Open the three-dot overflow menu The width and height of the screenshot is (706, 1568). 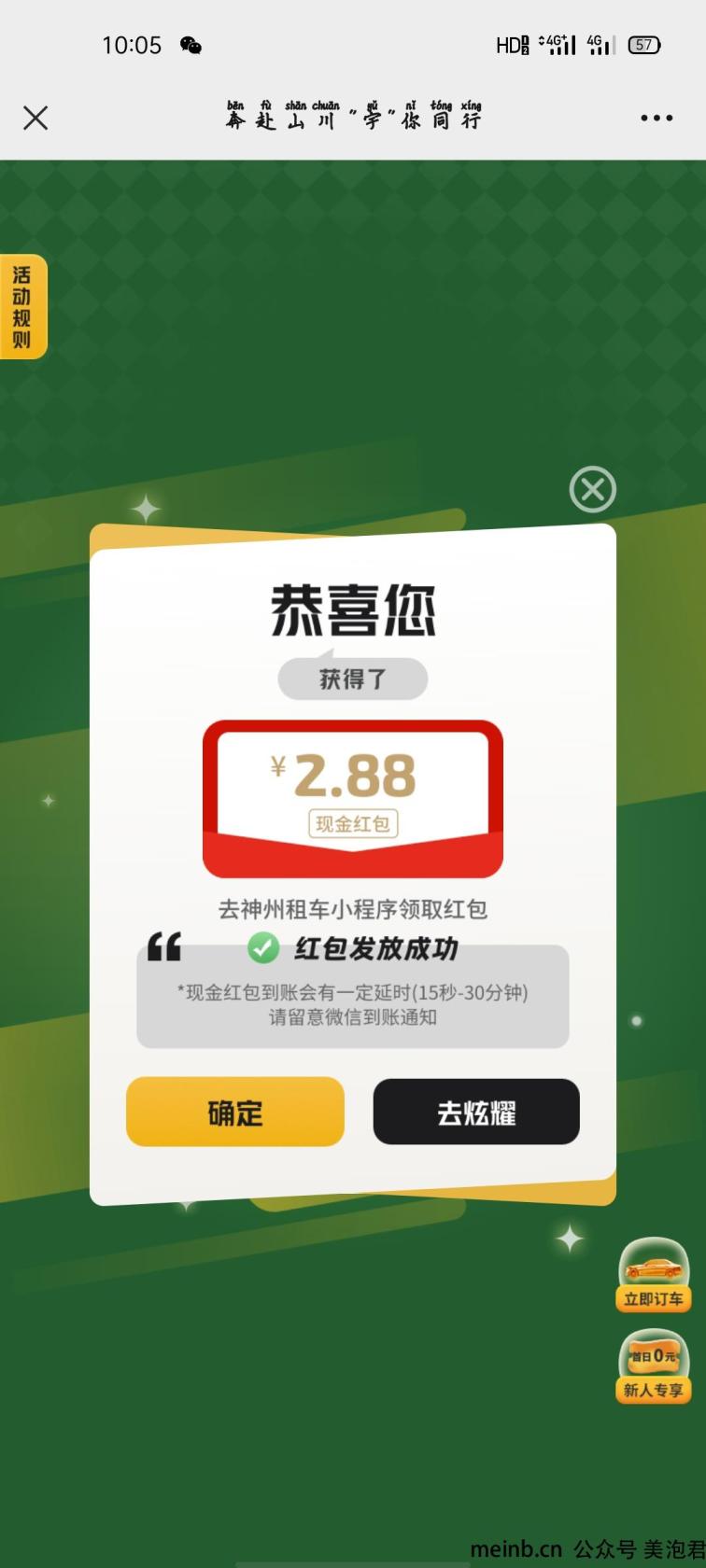click(x=657, y=119)
